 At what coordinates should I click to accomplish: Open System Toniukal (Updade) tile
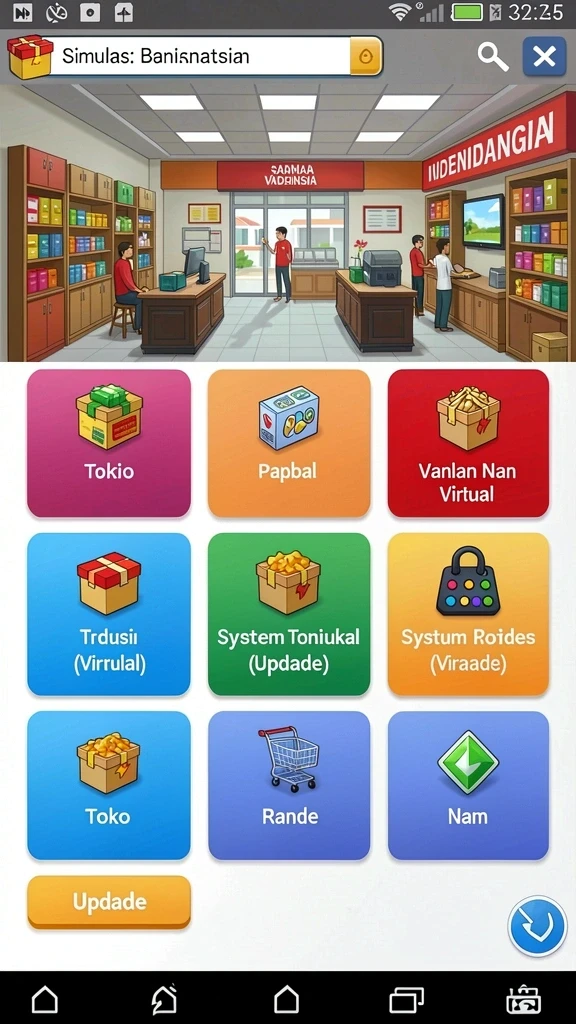289,615
